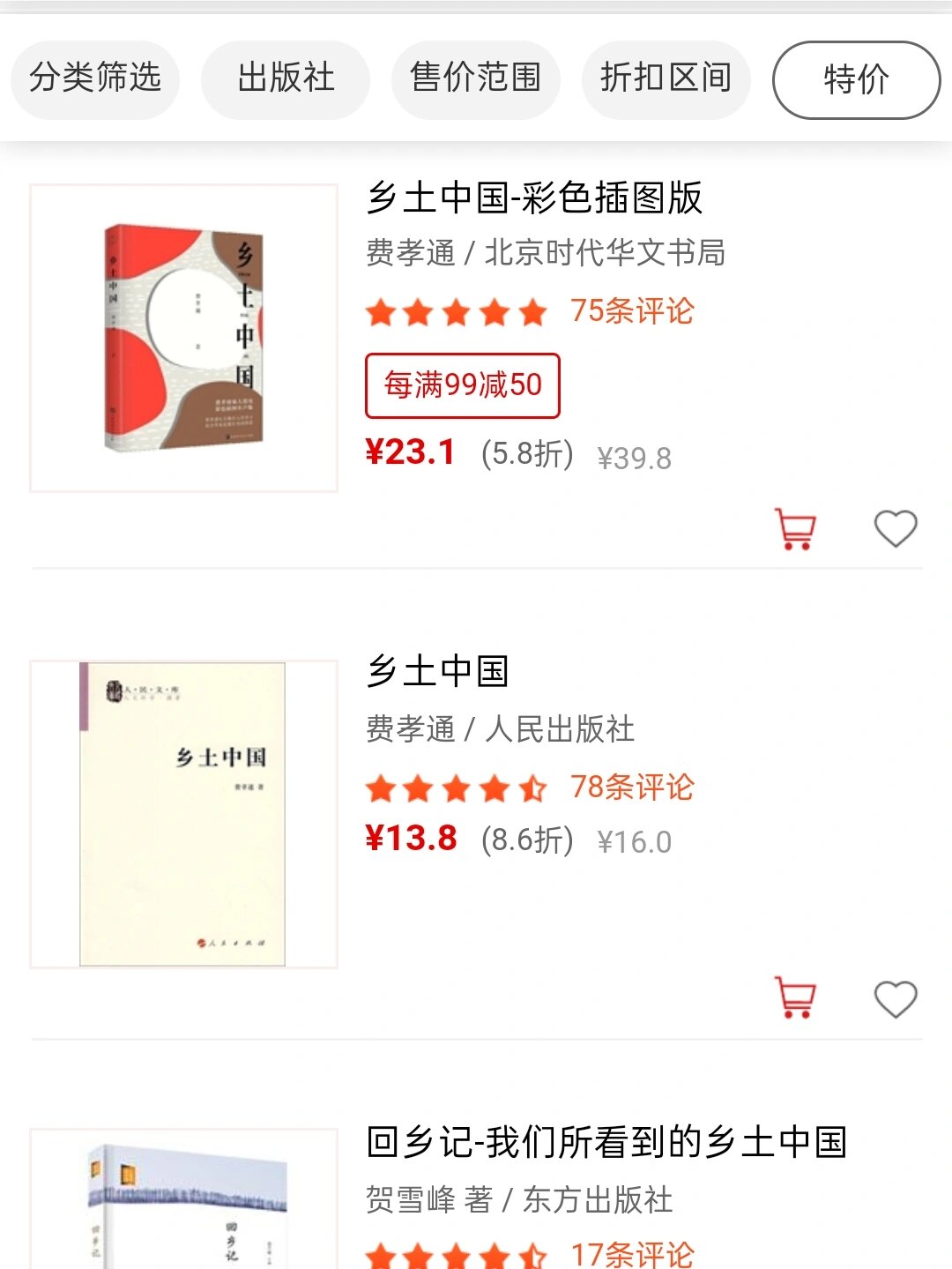The height and width of the screenshot is (1269, 952).
Task: Open the 售价范围 price range selector
Action: 475,79
